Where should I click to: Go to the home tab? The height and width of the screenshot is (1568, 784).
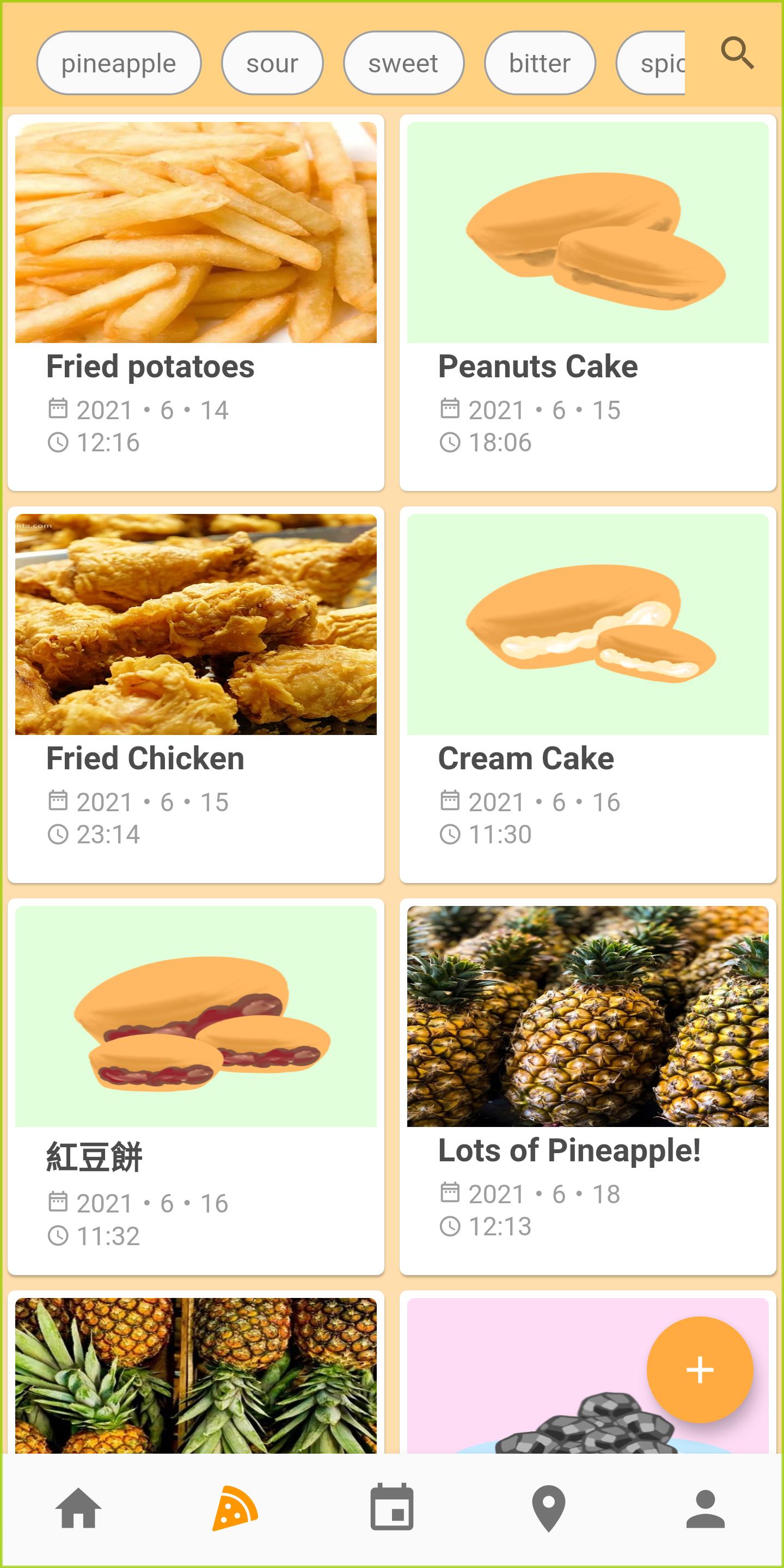[78, 1508]
